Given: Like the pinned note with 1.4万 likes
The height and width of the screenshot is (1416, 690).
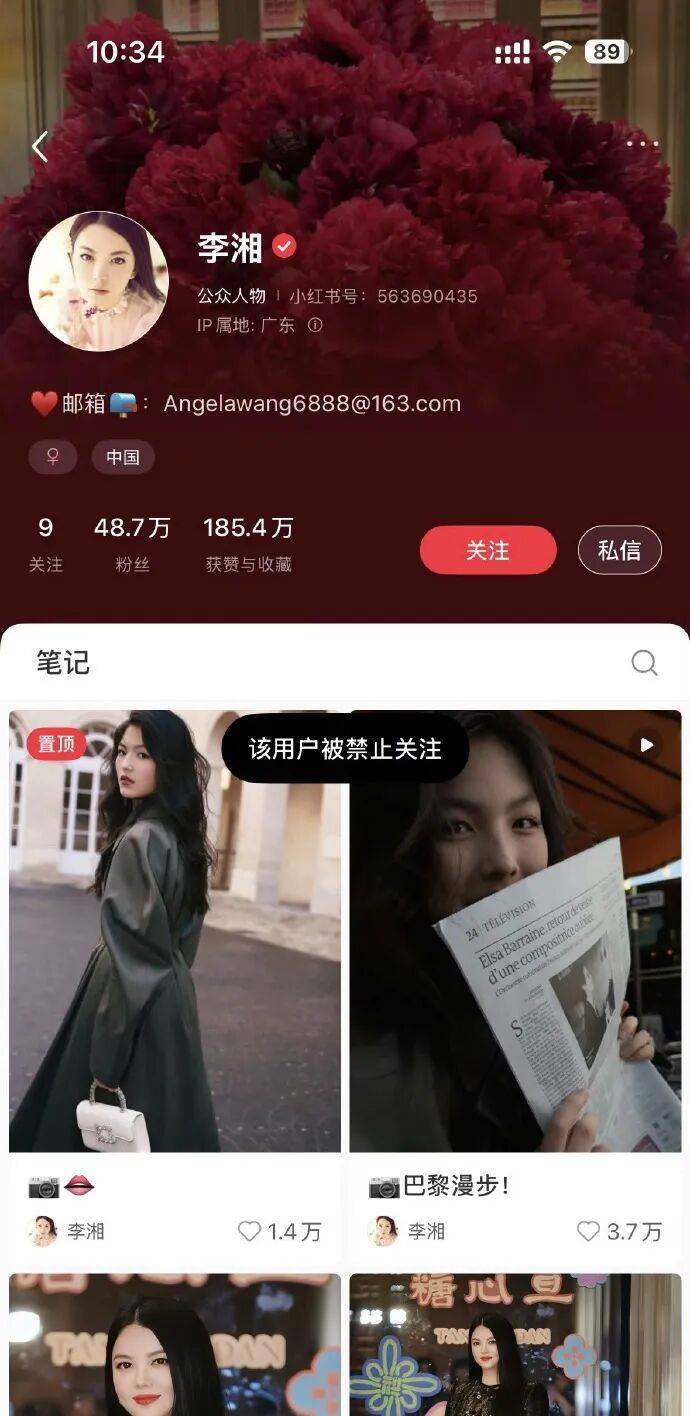Looking at the screenshot, I should click(x=250, y=1231).
